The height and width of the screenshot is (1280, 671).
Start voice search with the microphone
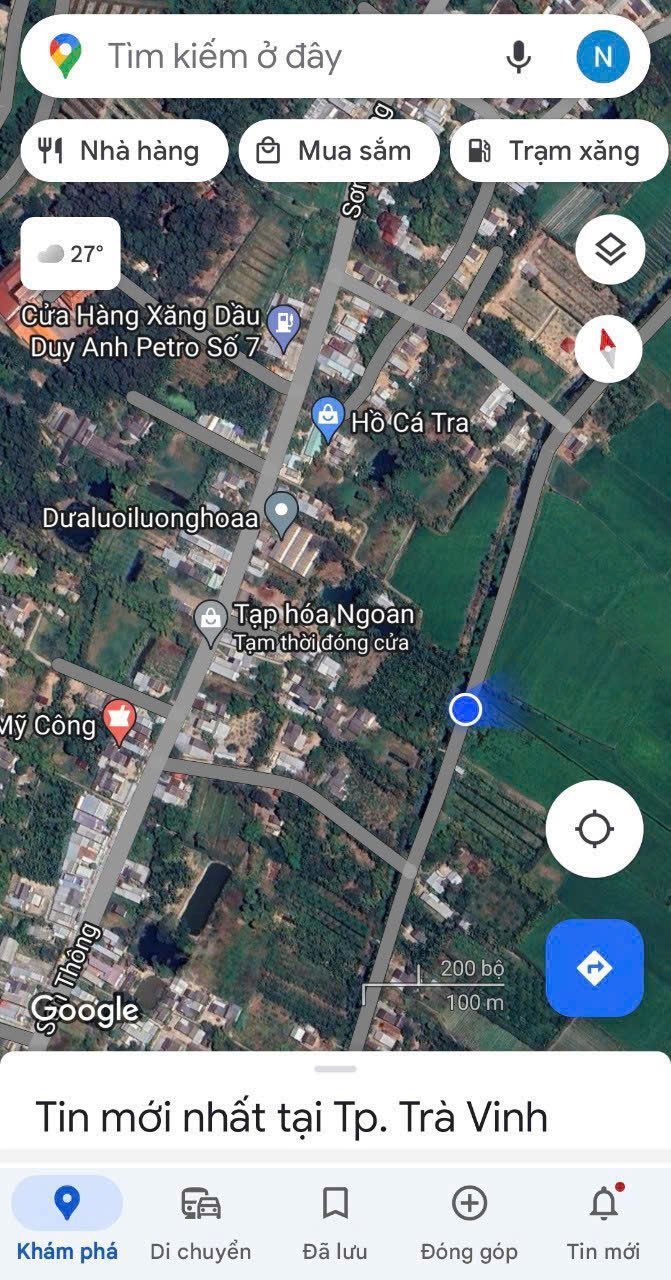click(518, 57)
